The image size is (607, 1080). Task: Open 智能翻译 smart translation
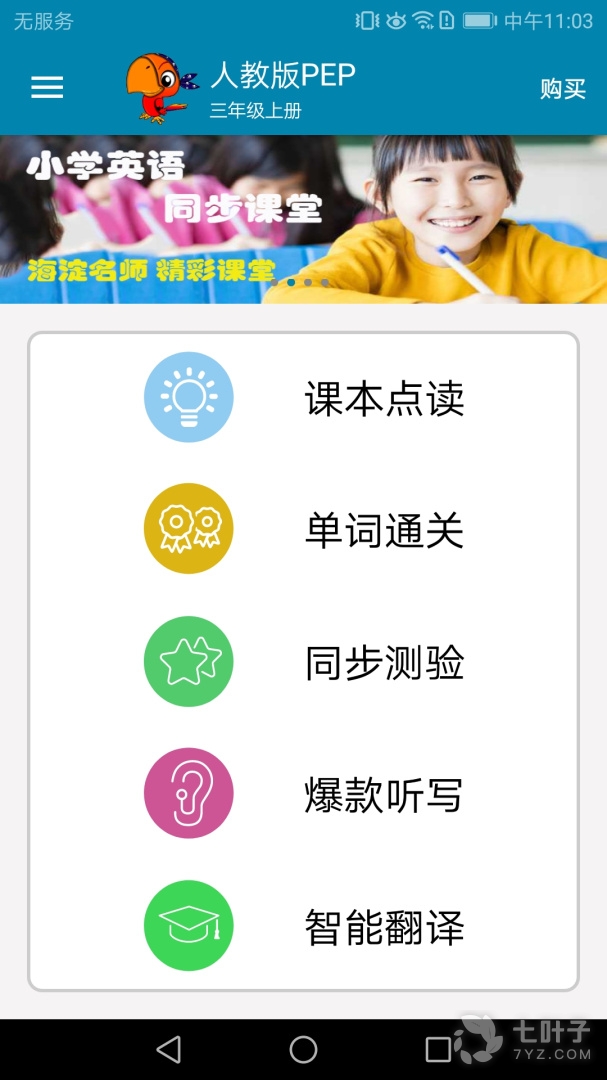304,926
